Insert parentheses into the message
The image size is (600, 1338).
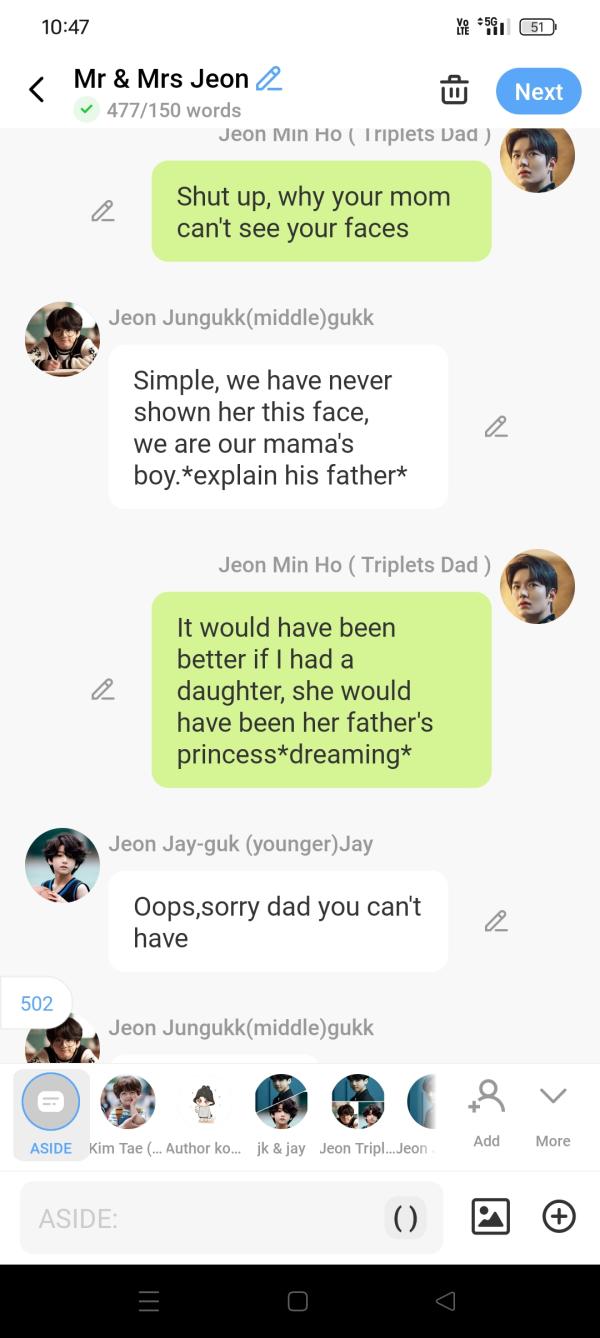pyautogui.click(x=405, y=1218)
